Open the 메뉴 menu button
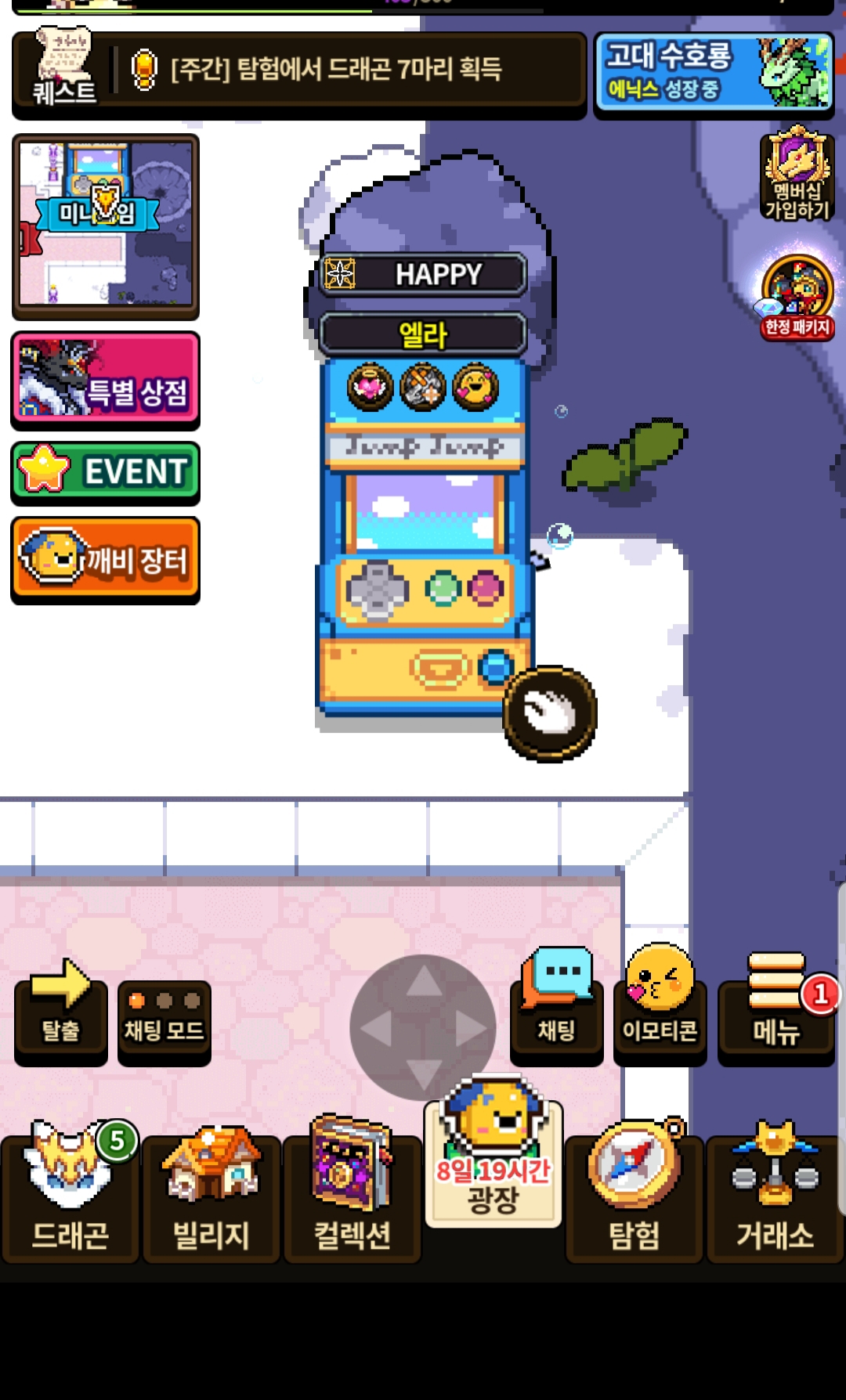 pos(777,1009)
